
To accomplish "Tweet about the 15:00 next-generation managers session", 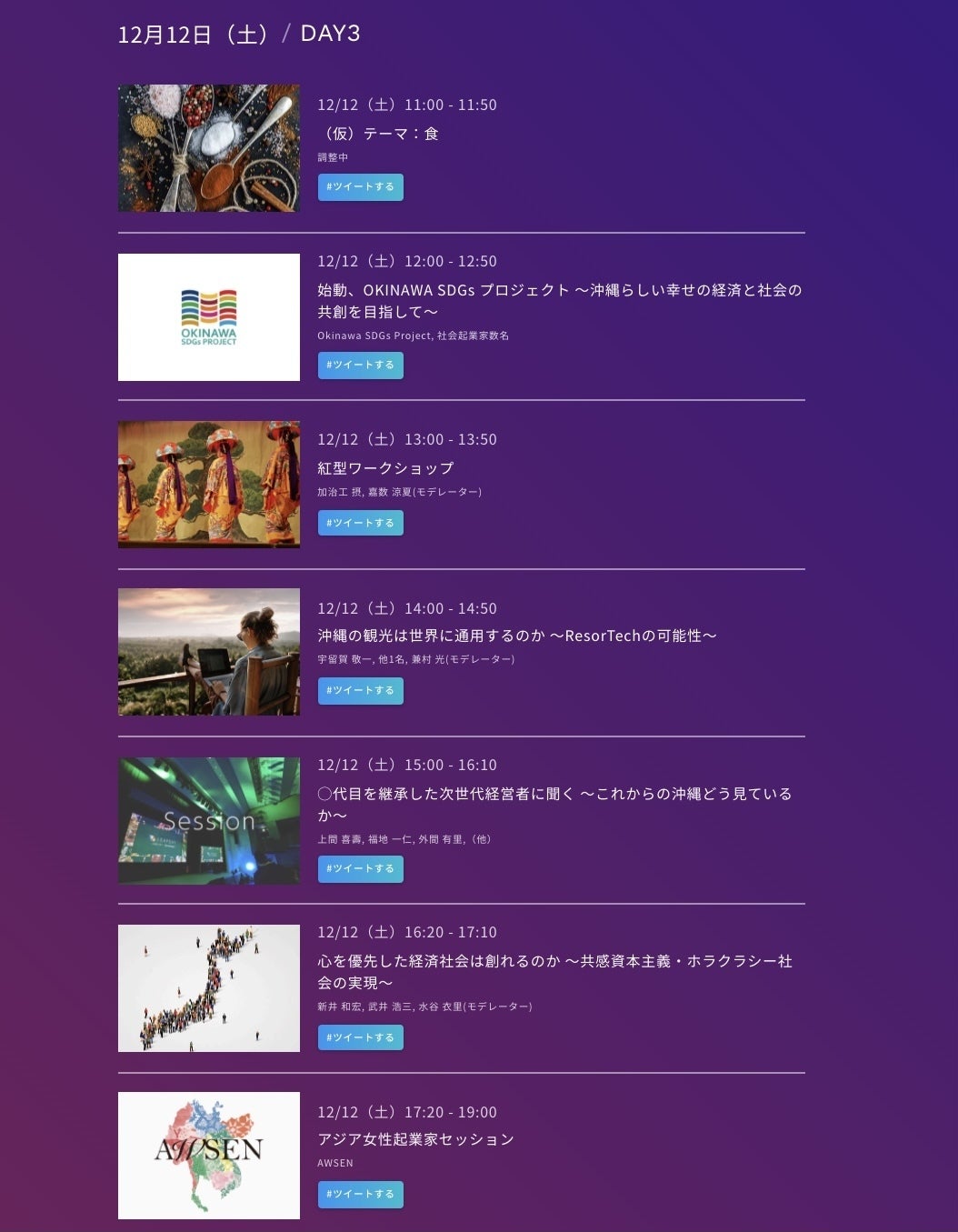I will click(x=360, y=868).
